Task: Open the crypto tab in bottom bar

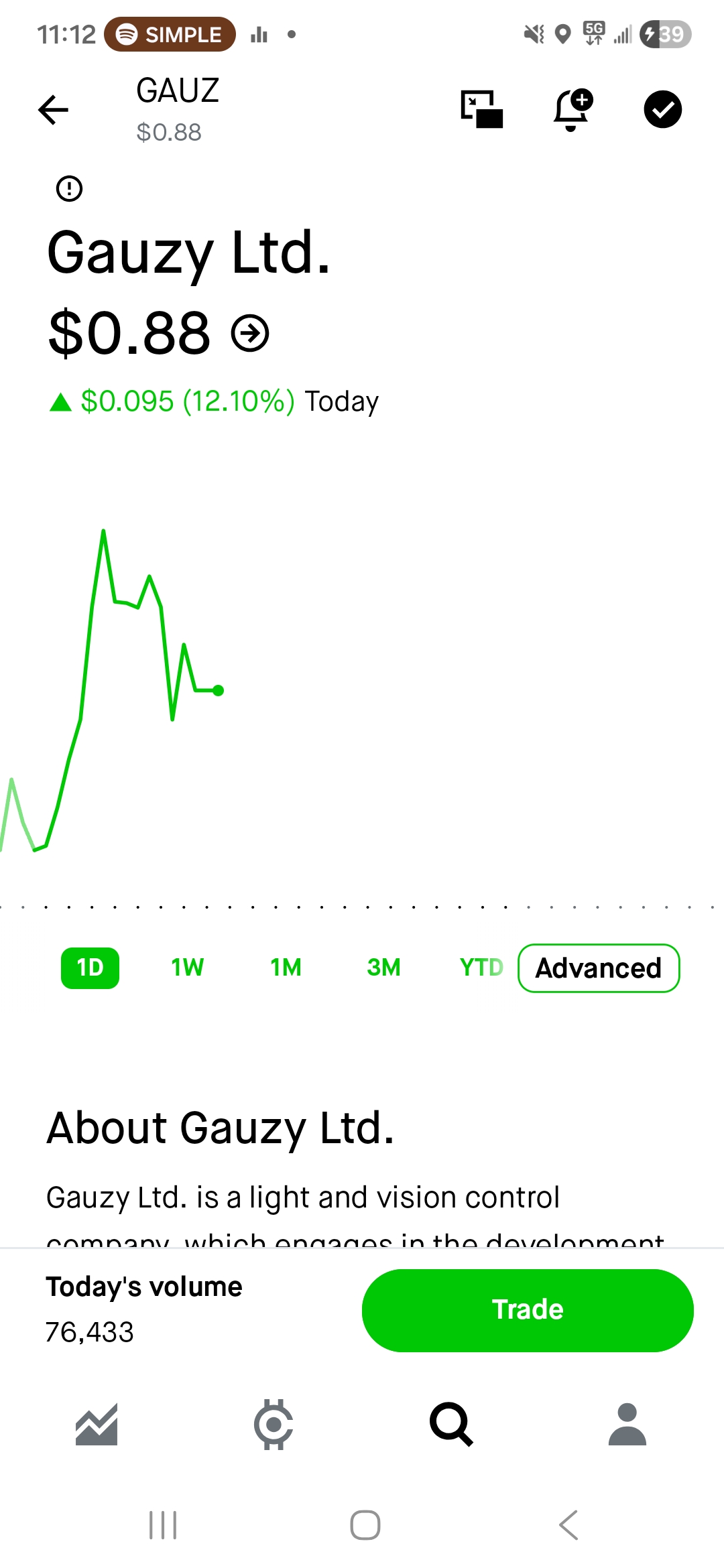Action: tap(274, 1424)
